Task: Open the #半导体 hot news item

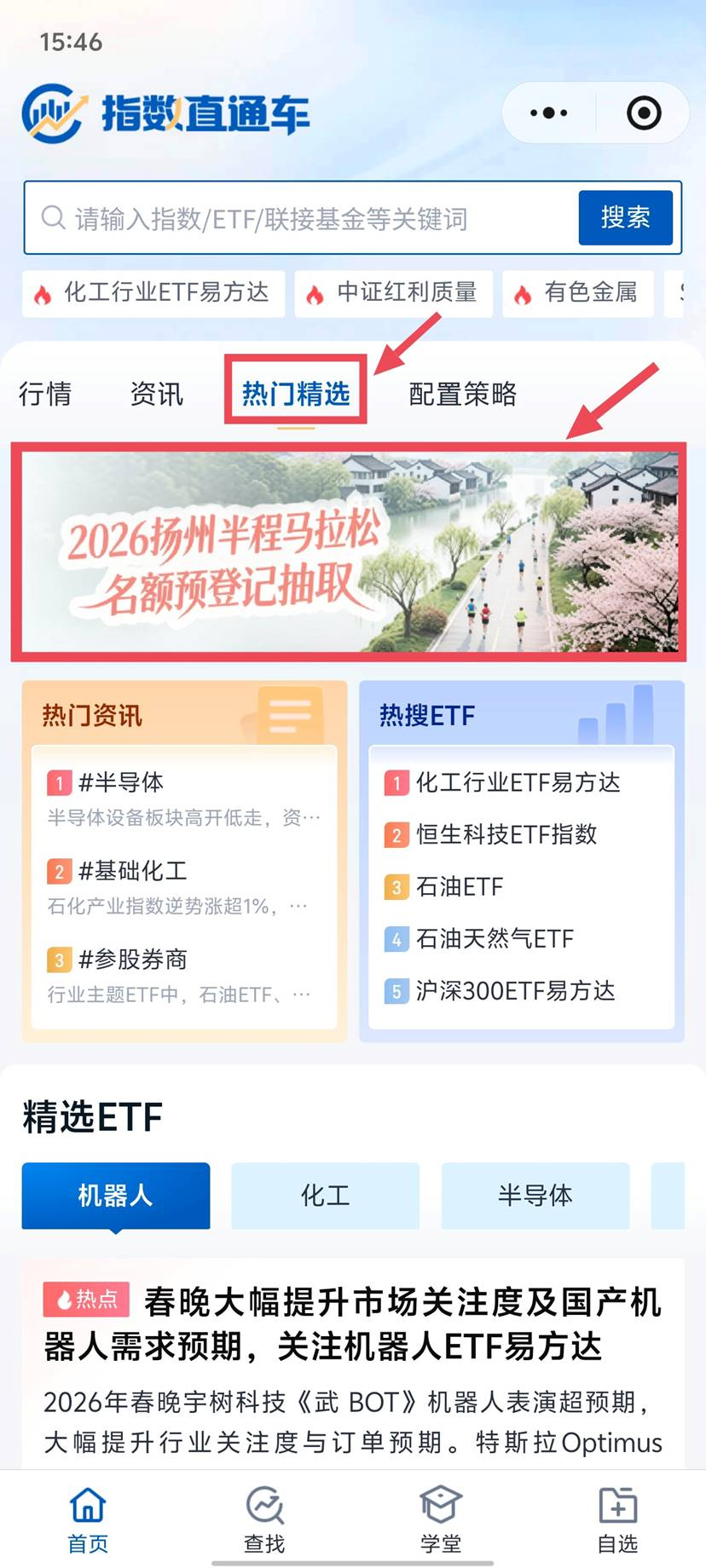Action: 183,798
